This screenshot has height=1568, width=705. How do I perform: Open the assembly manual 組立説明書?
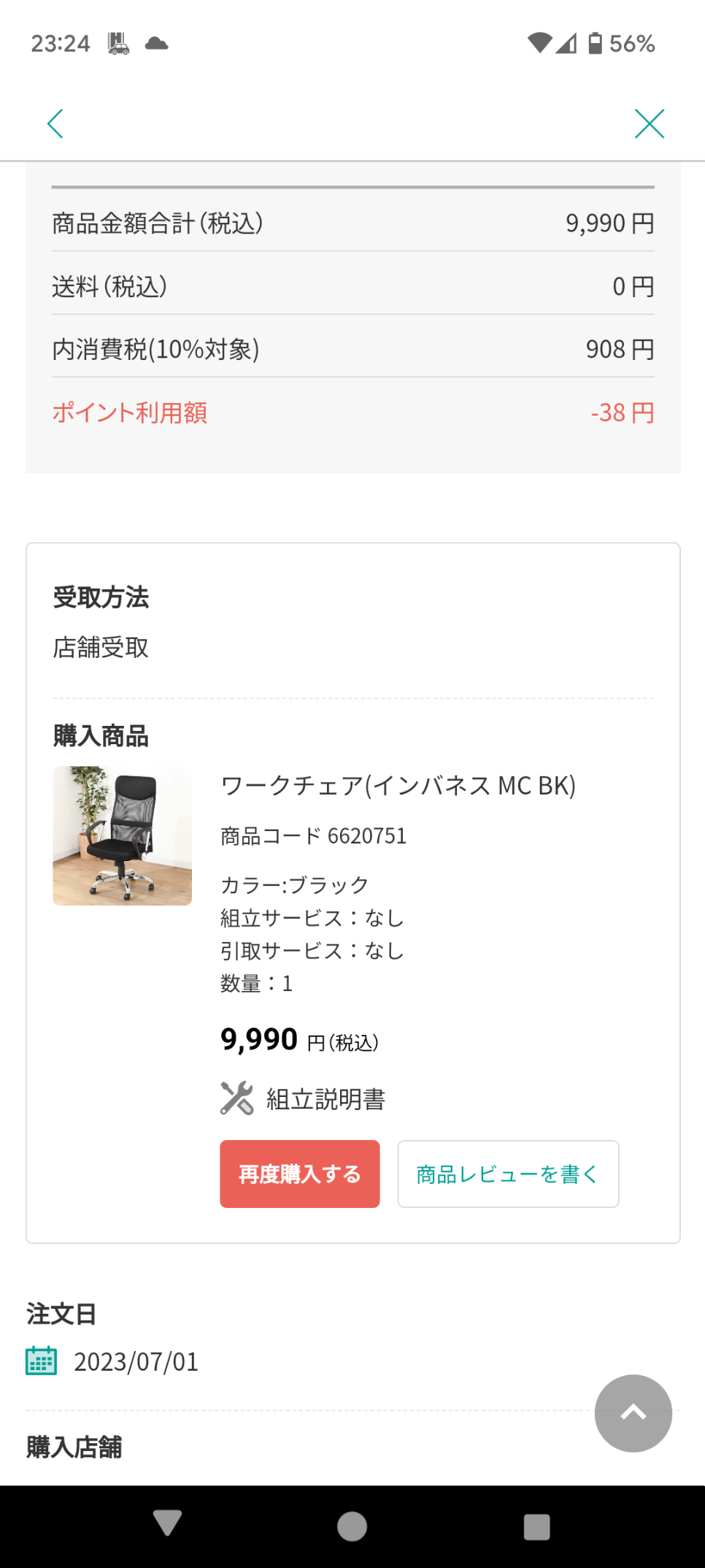[x=304, y=1098]
